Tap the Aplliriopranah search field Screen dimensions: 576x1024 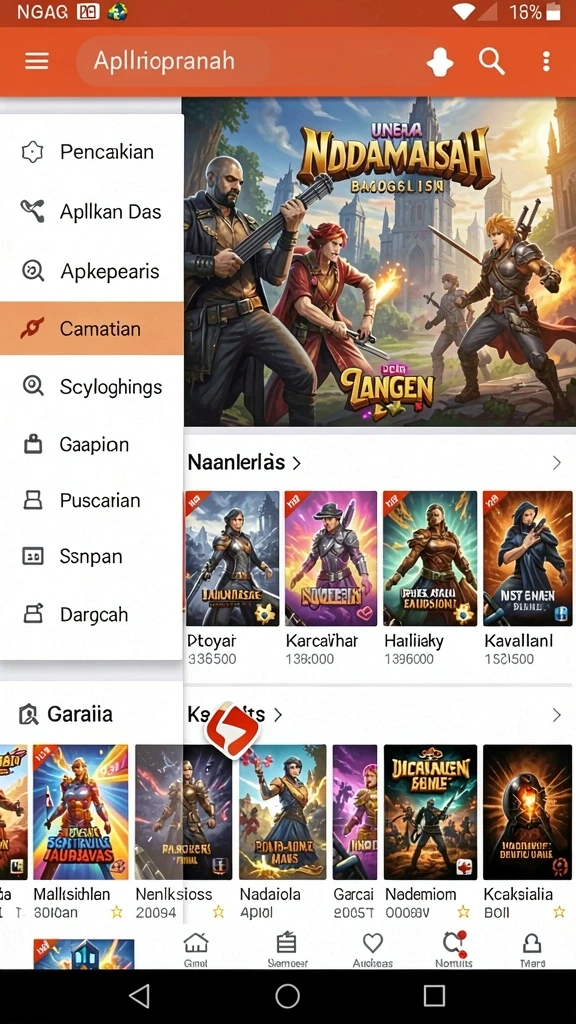173,61
